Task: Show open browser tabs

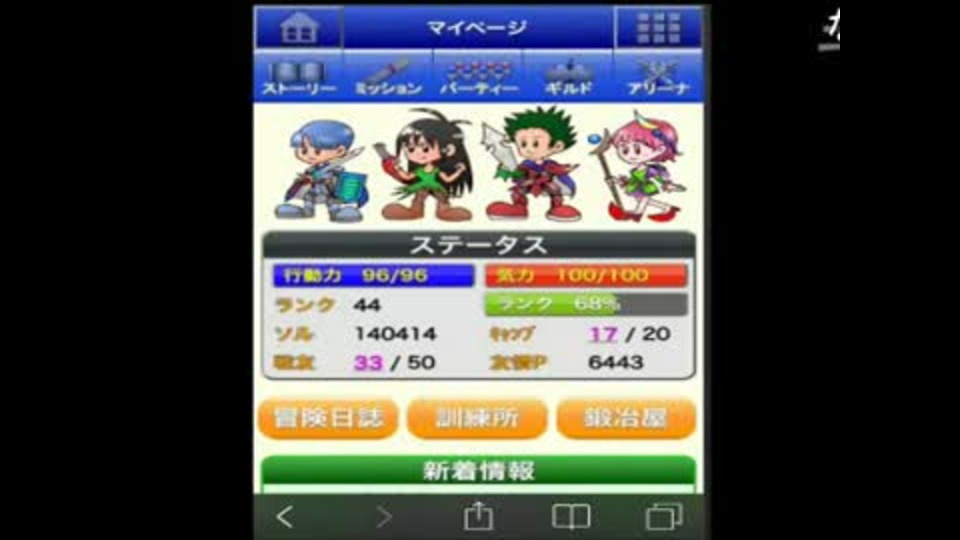Action: (x=663, y=516)
